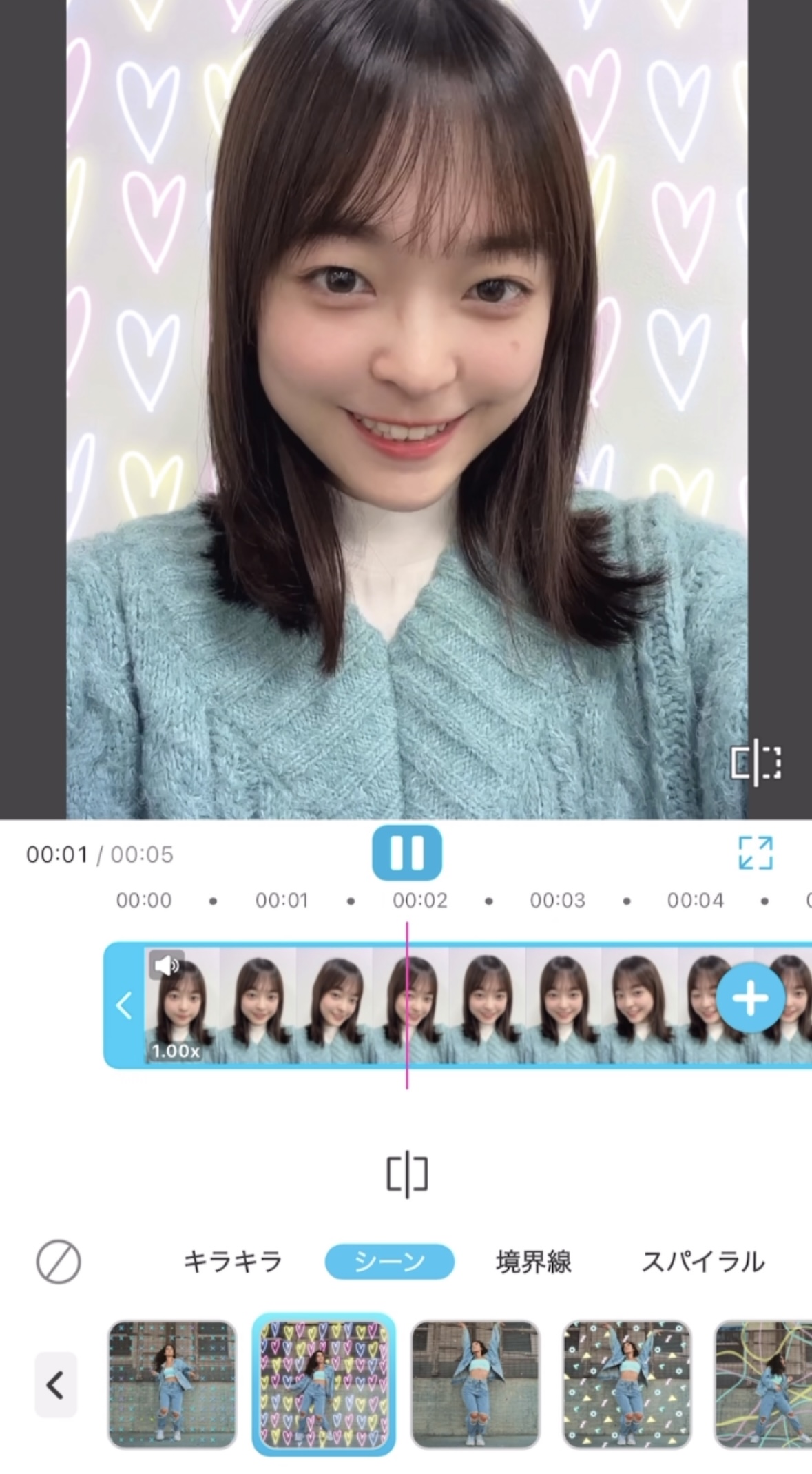Screen dimensions: 812x1474
Task: Pause the video playback
Action: [406, 852]
